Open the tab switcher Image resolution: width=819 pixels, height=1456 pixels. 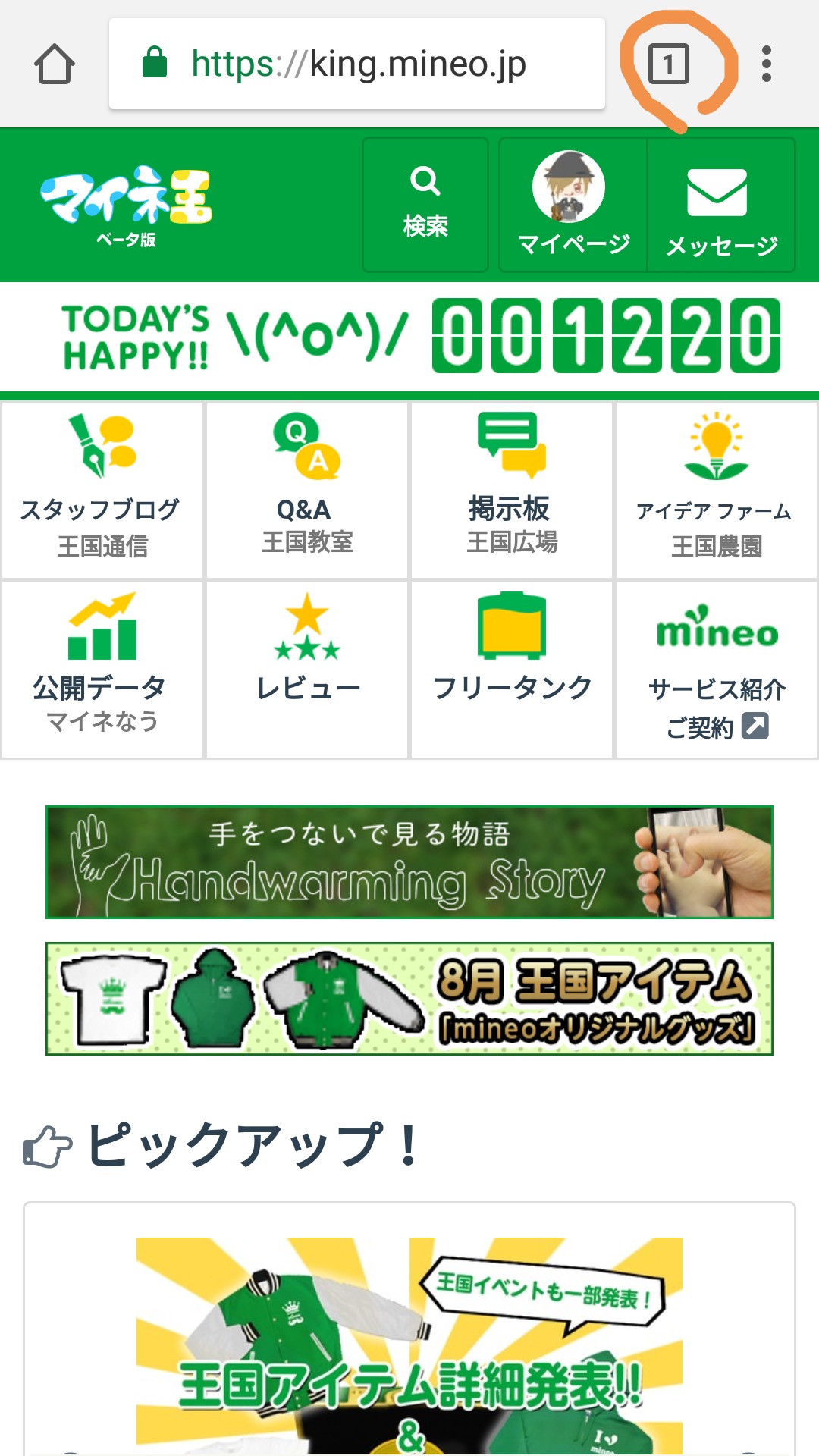pos(669,64)
